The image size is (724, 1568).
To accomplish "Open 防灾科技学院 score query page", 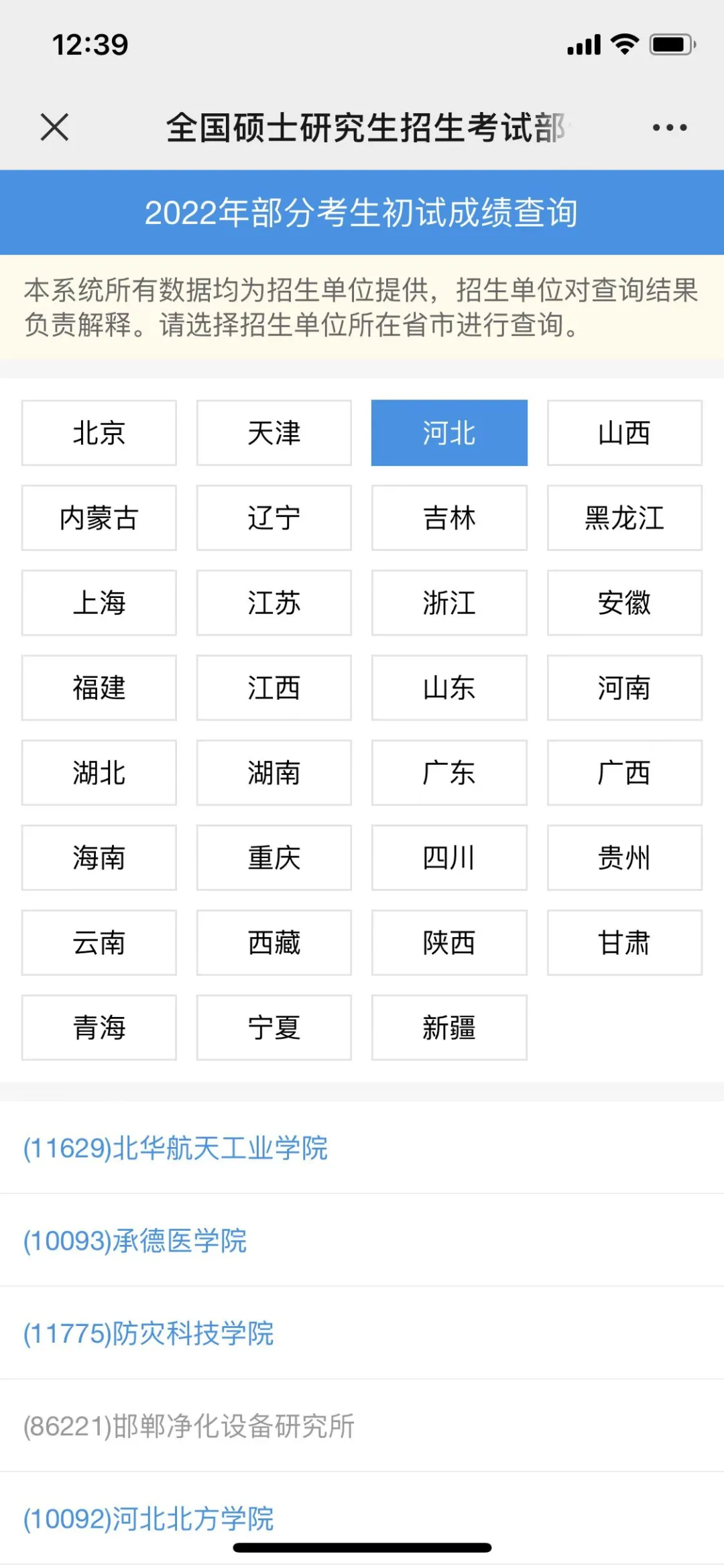I will click(147, 1334).
